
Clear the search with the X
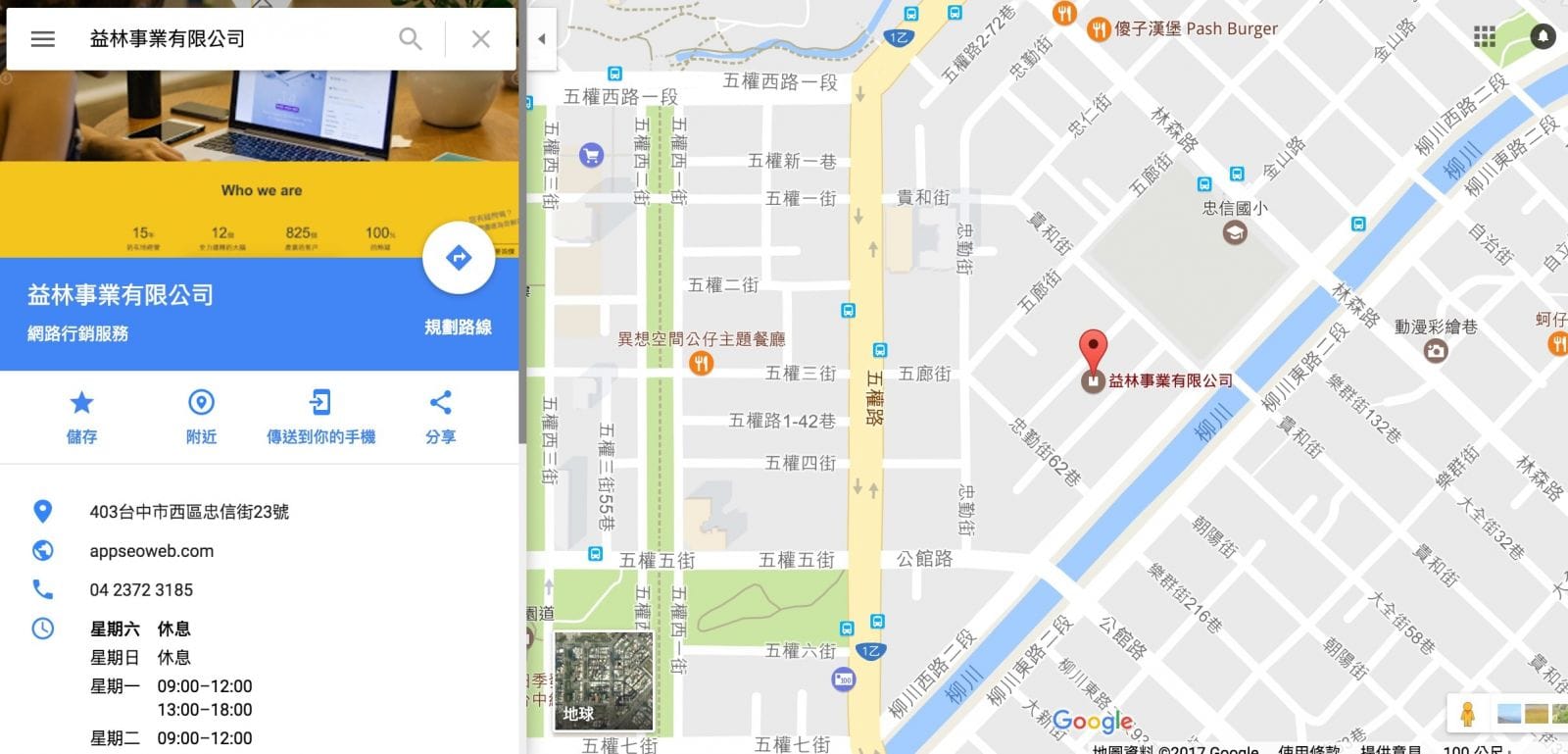tap(480, 39)
